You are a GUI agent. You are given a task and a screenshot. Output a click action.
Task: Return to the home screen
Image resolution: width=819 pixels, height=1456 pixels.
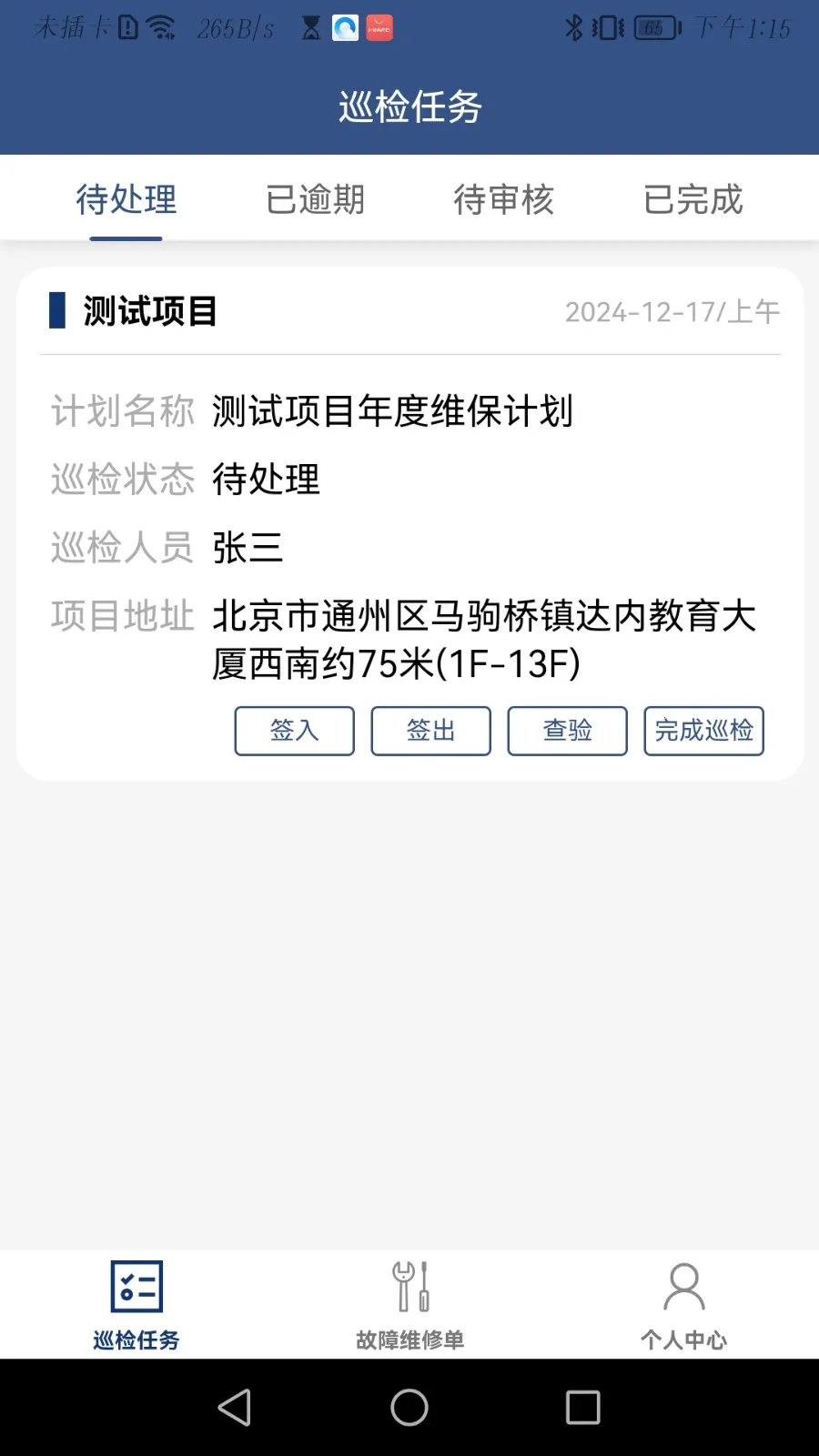coord(409,1407)
